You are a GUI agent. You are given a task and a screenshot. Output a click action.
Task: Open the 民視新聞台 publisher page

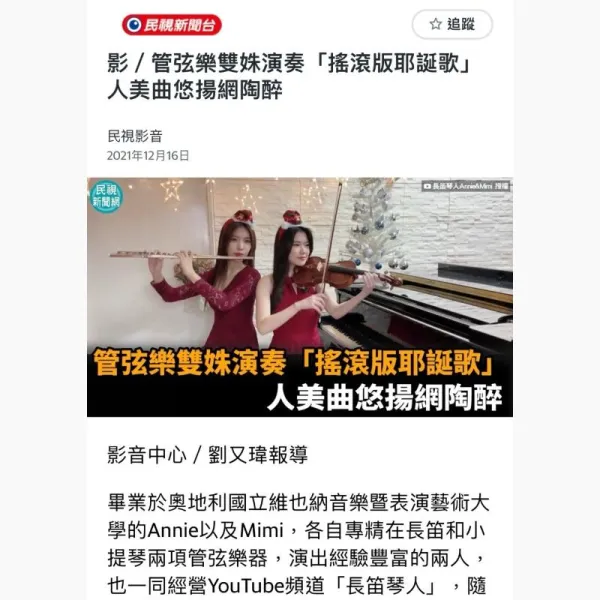click(172, 25)
